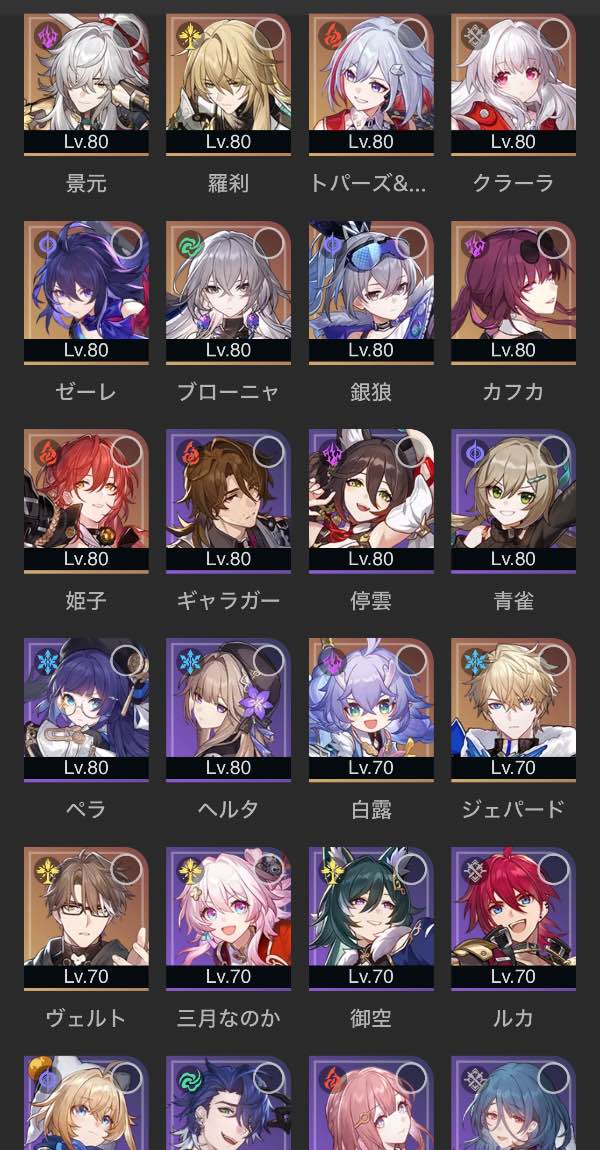Select the 三月なのか character card
This screenshot has height=1150, width=600.
[229, 917]
